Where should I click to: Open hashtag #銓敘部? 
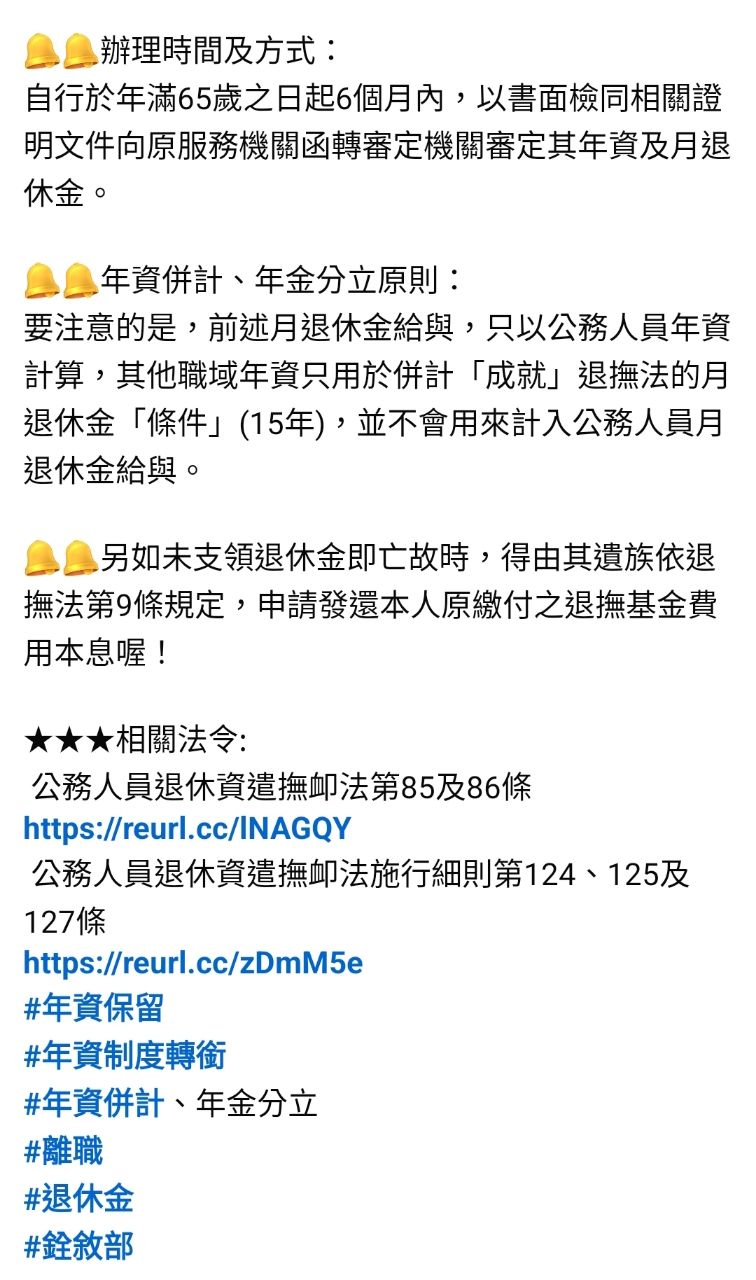coord(78,1246)
